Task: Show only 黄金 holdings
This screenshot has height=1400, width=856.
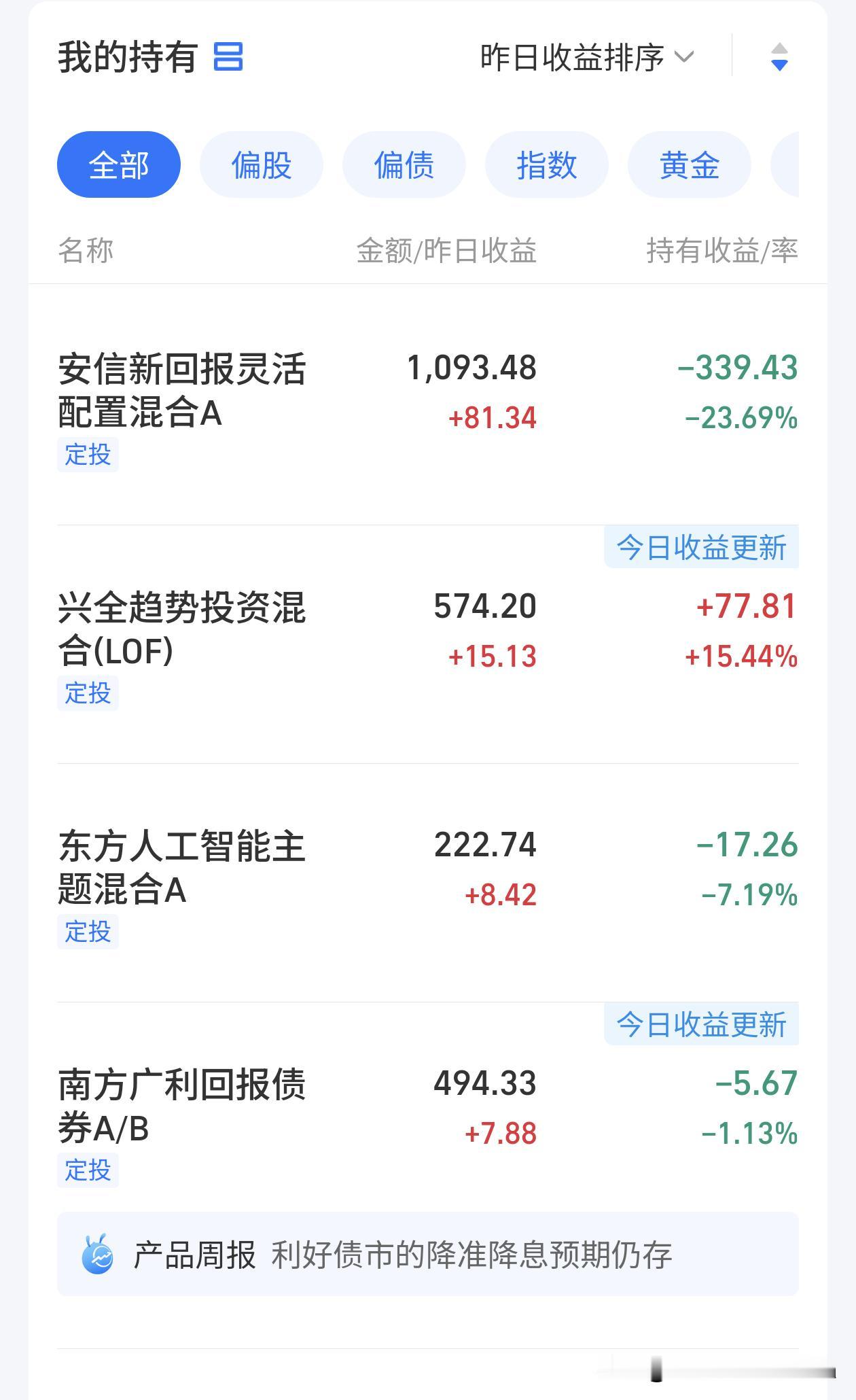Action: (690, 164)
